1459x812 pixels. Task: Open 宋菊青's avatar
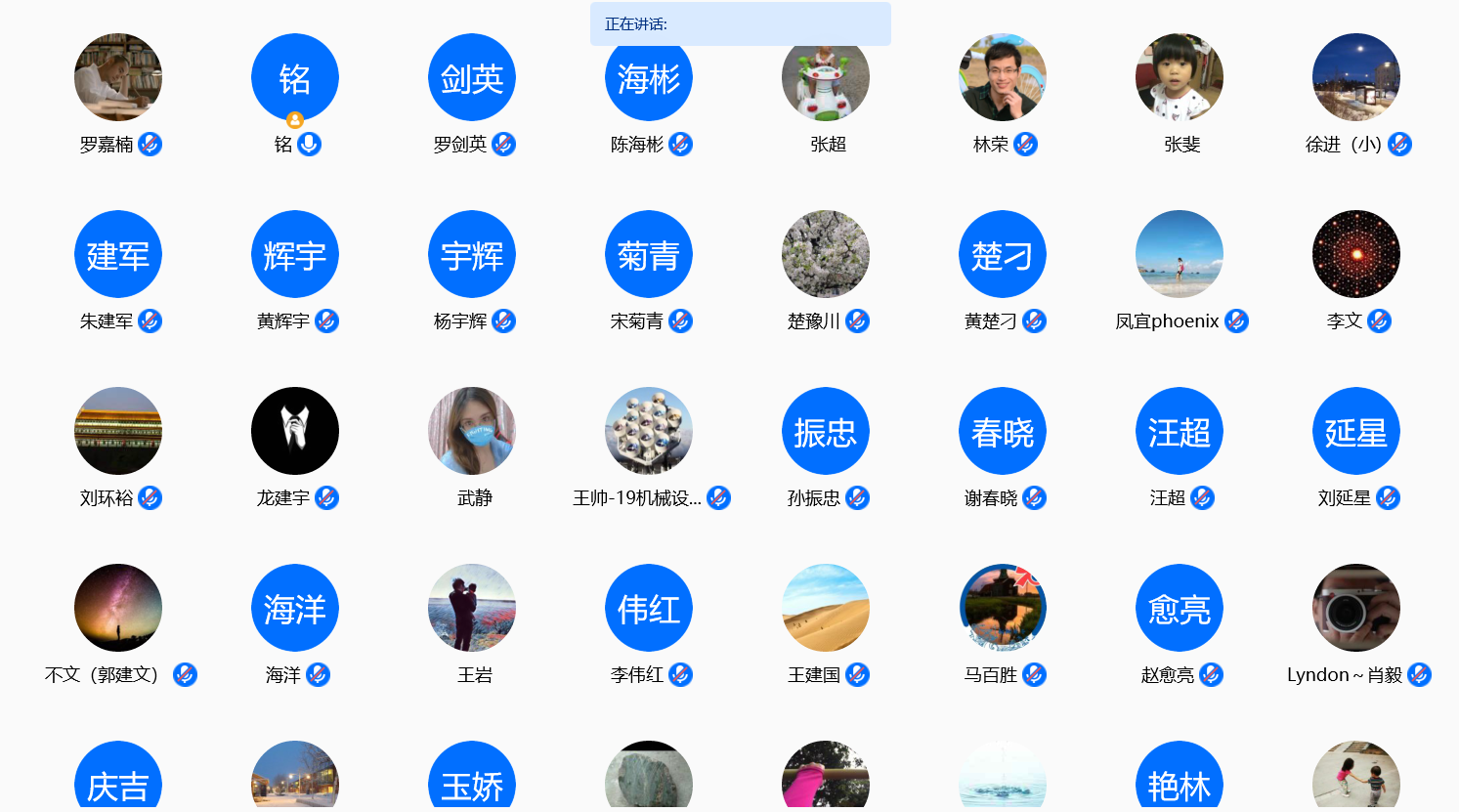tap(649, 254)
